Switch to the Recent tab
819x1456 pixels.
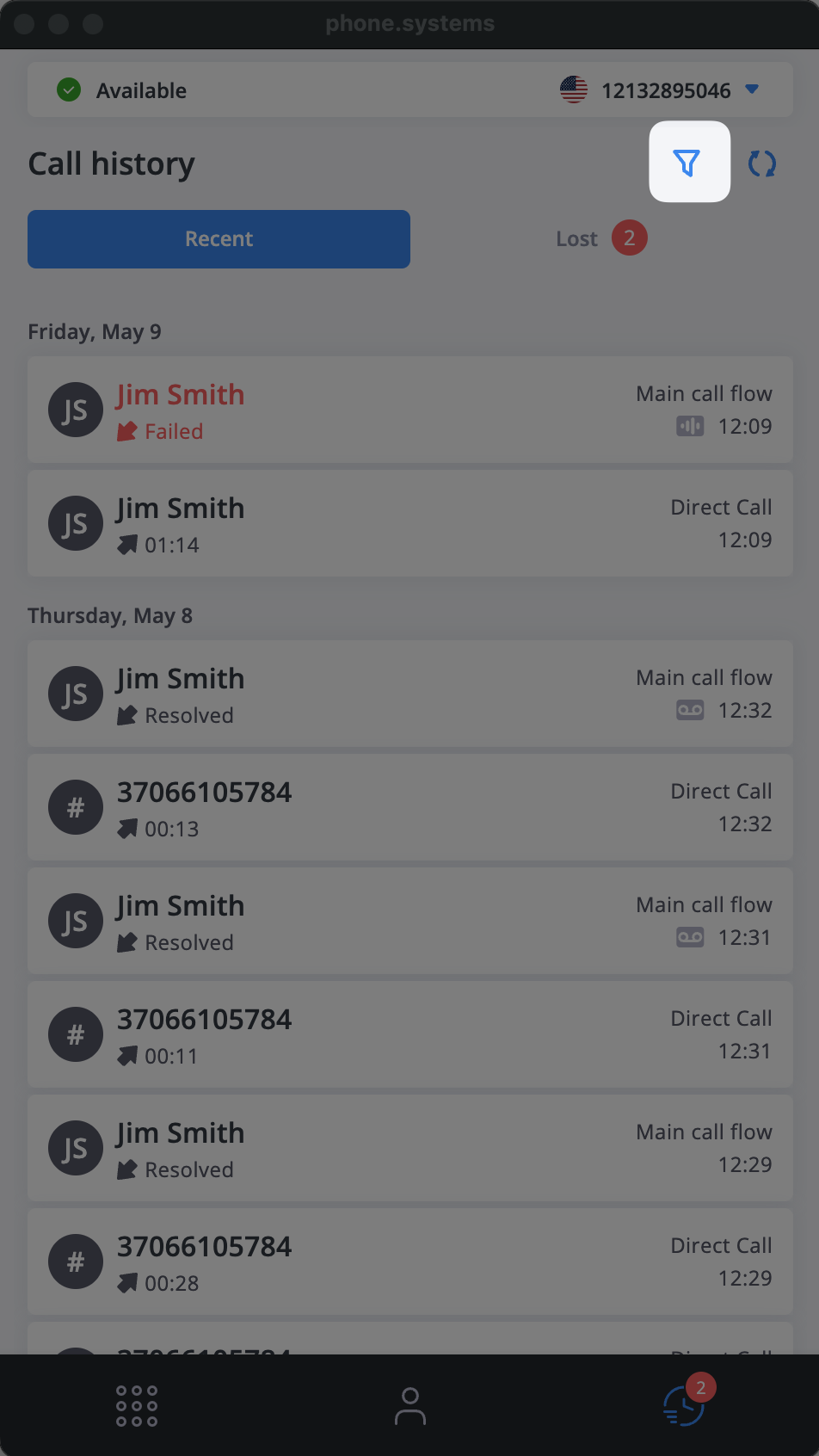click(x=219, y=239)
